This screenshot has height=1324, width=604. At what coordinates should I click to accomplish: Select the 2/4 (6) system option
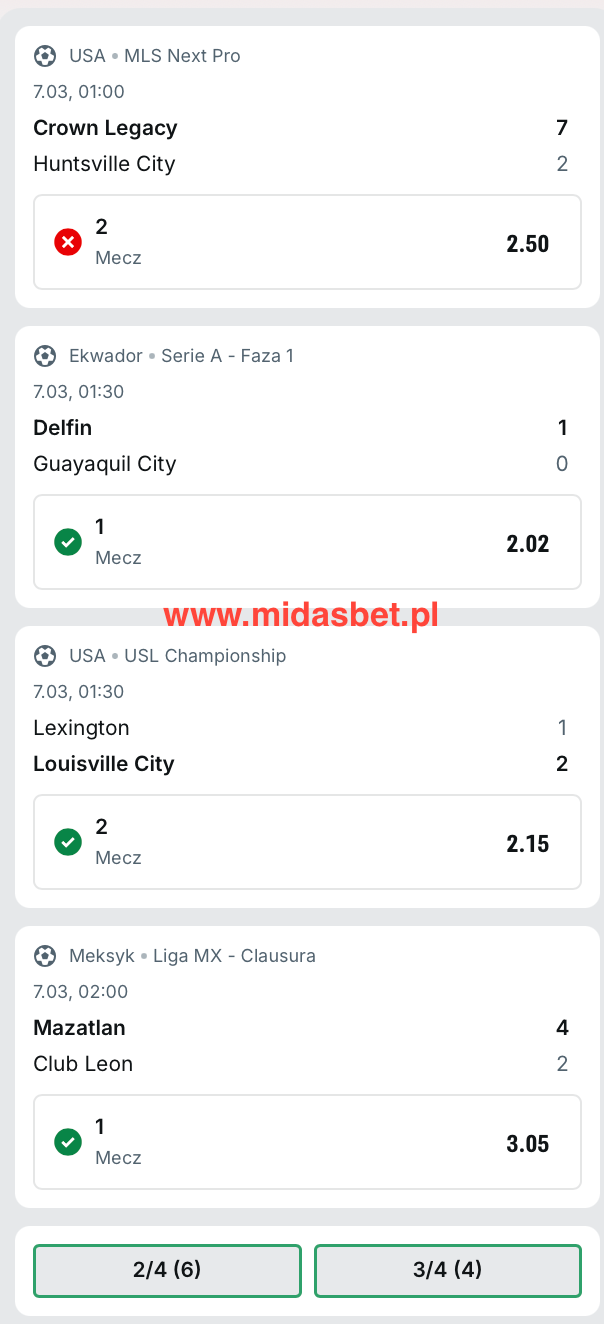(167, 1270)
